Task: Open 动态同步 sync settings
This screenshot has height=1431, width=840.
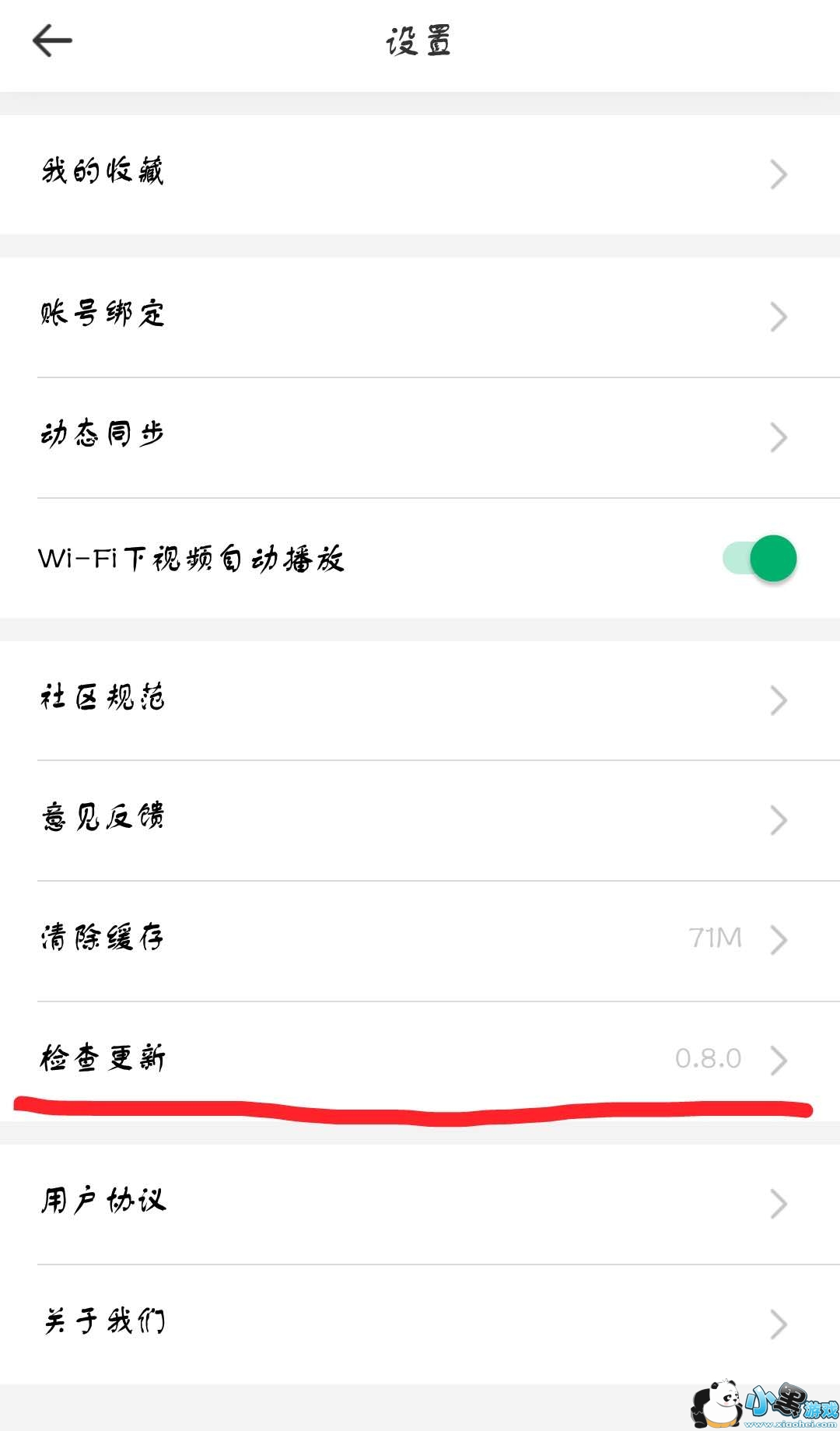Action: 420,436
